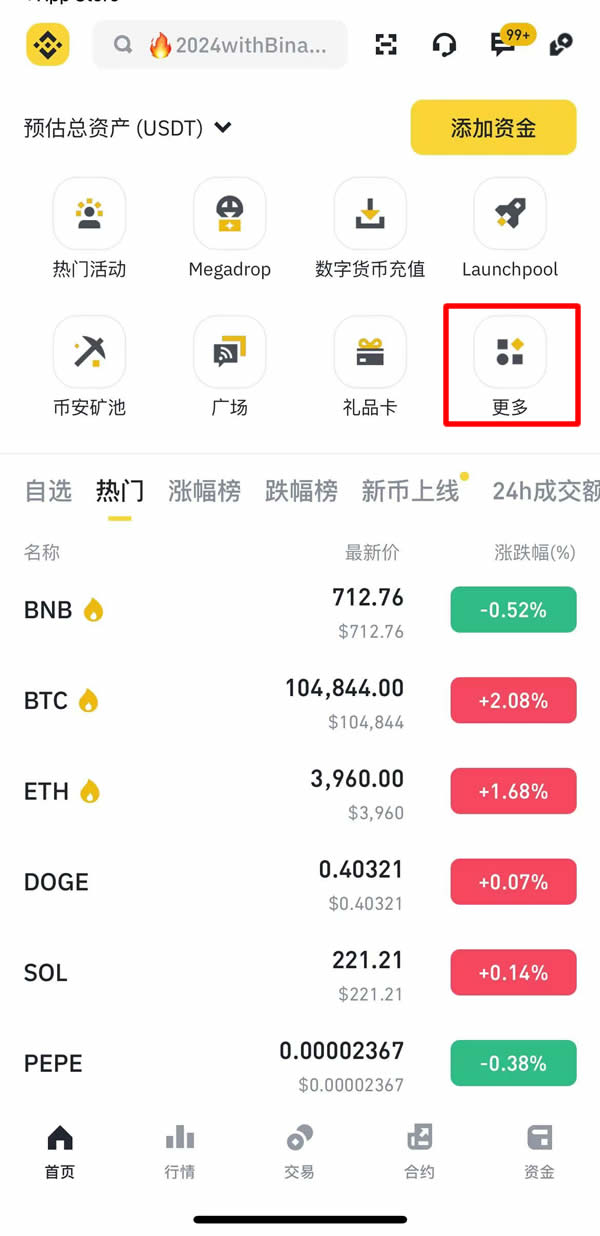The height and width of the screenshot is (1236, 600).
Task: Open the 礼品卡 shortcut
Action: pyautogui.click(x=369, y=367)
